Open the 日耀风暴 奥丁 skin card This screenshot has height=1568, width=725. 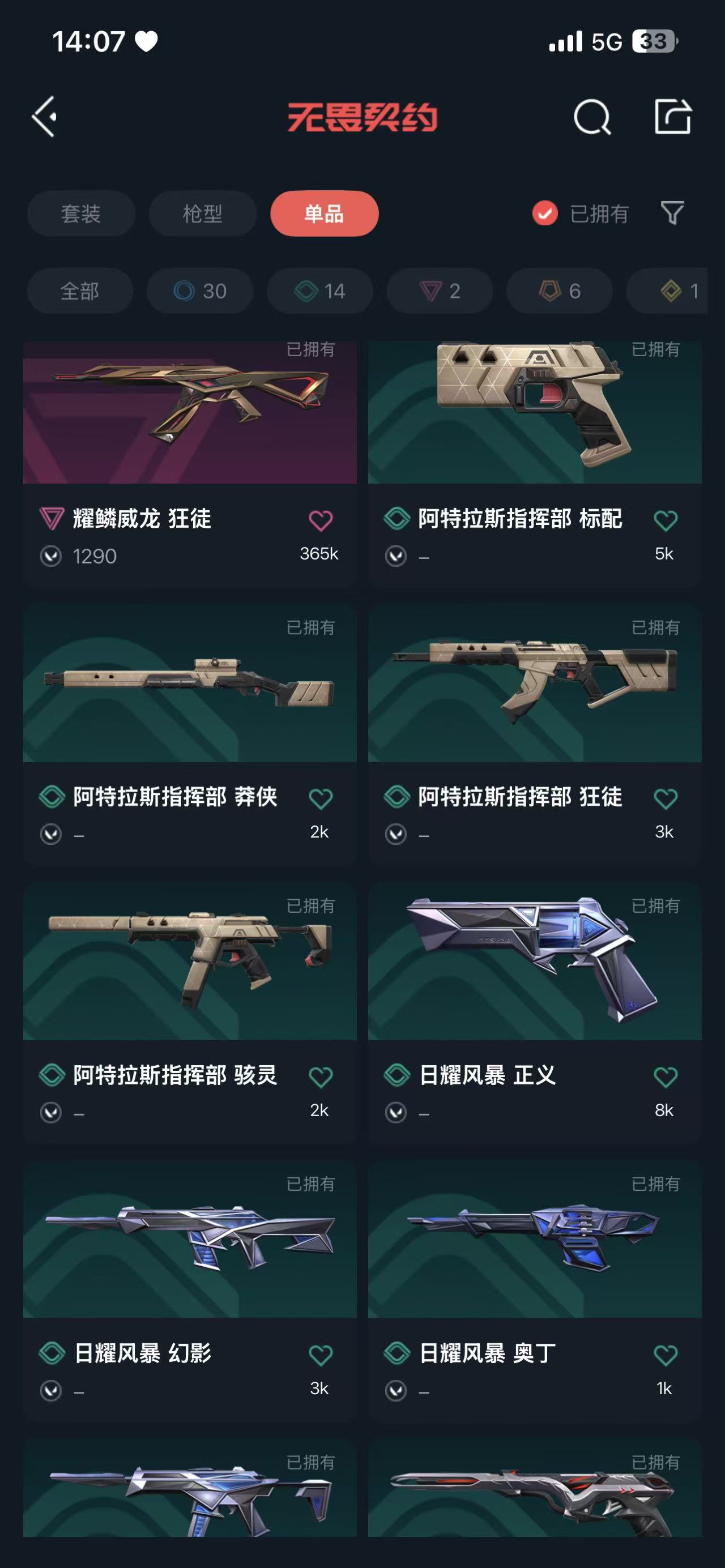click(x=535, y=1291)
